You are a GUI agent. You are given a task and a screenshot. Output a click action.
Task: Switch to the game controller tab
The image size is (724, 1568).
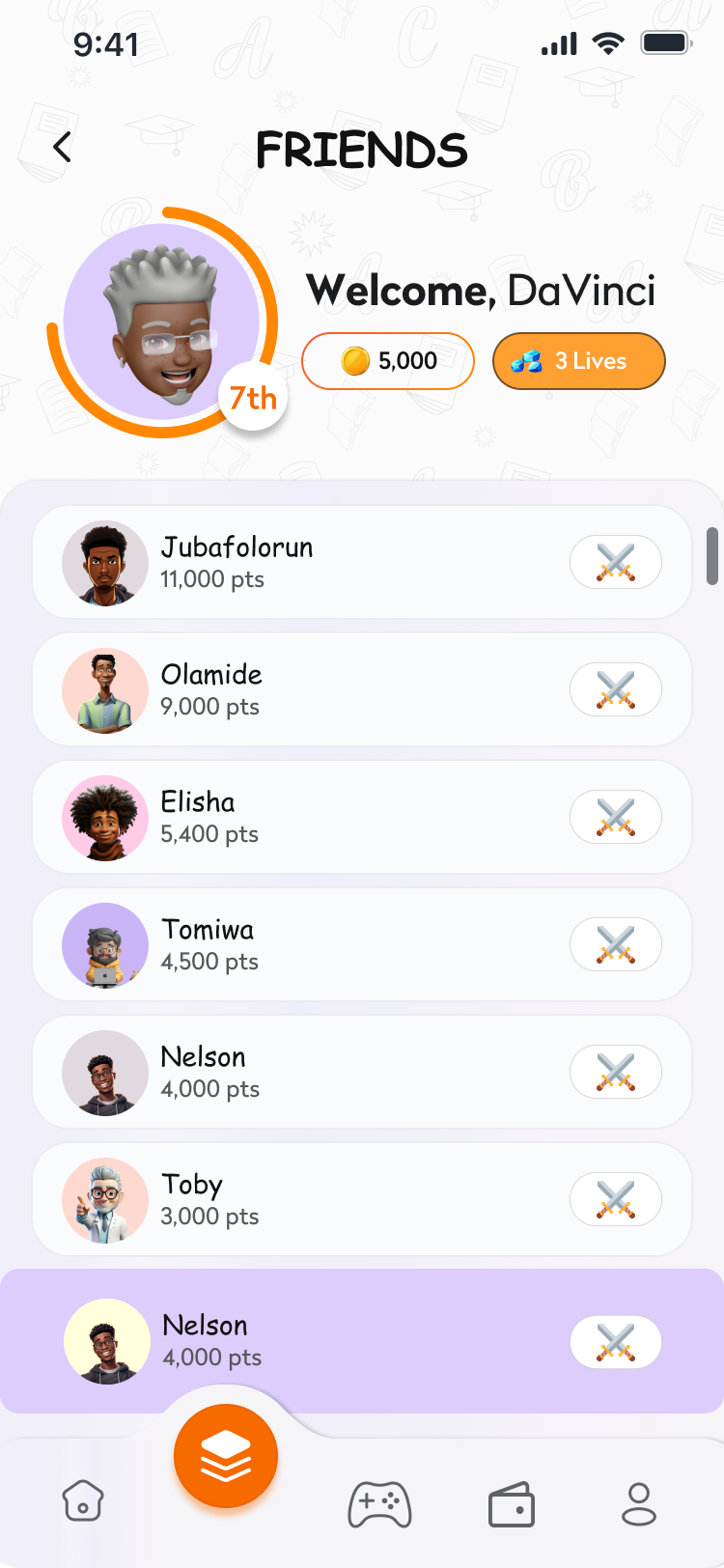[379, 1504]
